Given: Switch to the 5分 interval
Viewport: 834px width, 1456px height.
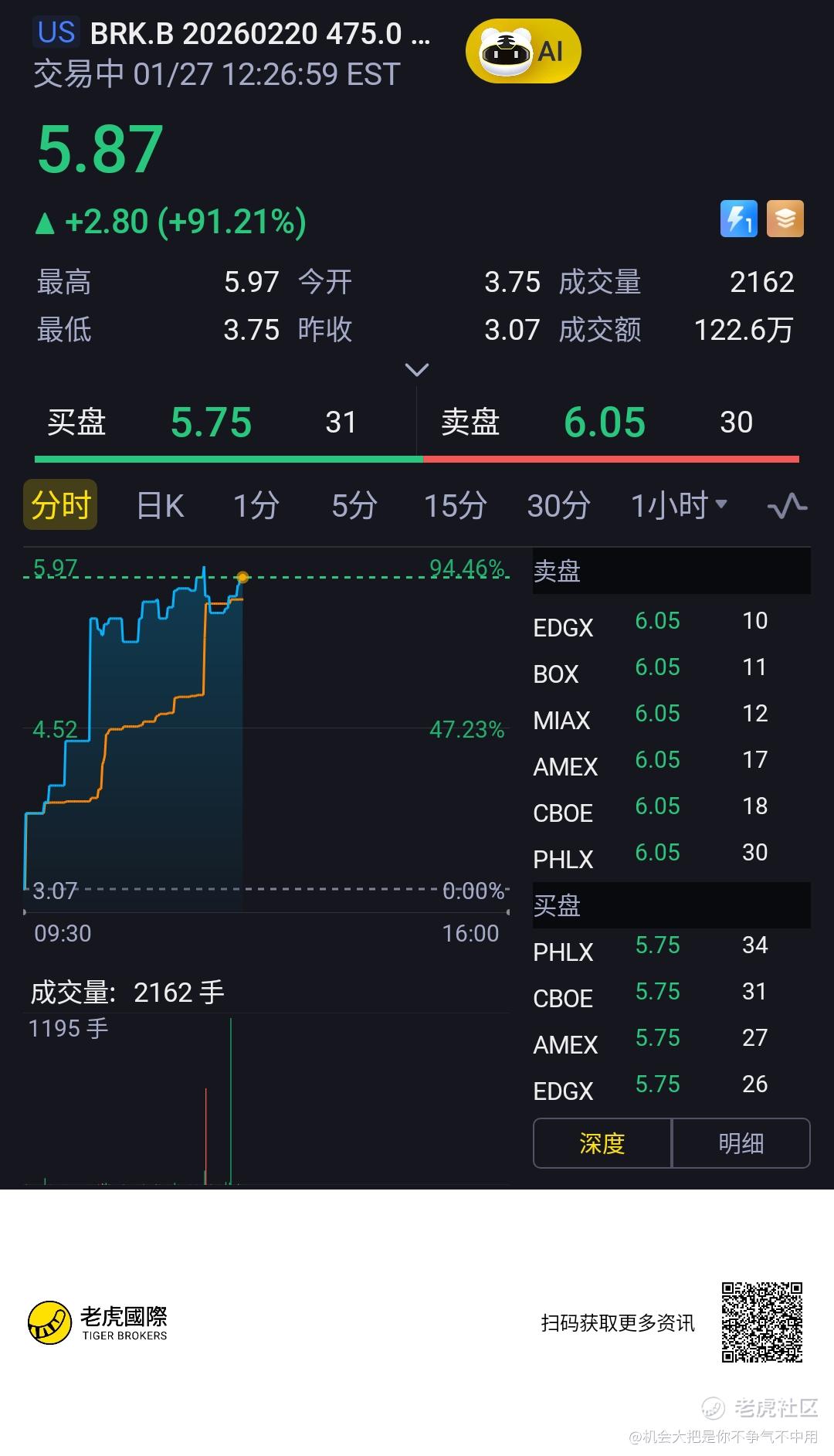Looking at the screenshot, I should 354,506.
